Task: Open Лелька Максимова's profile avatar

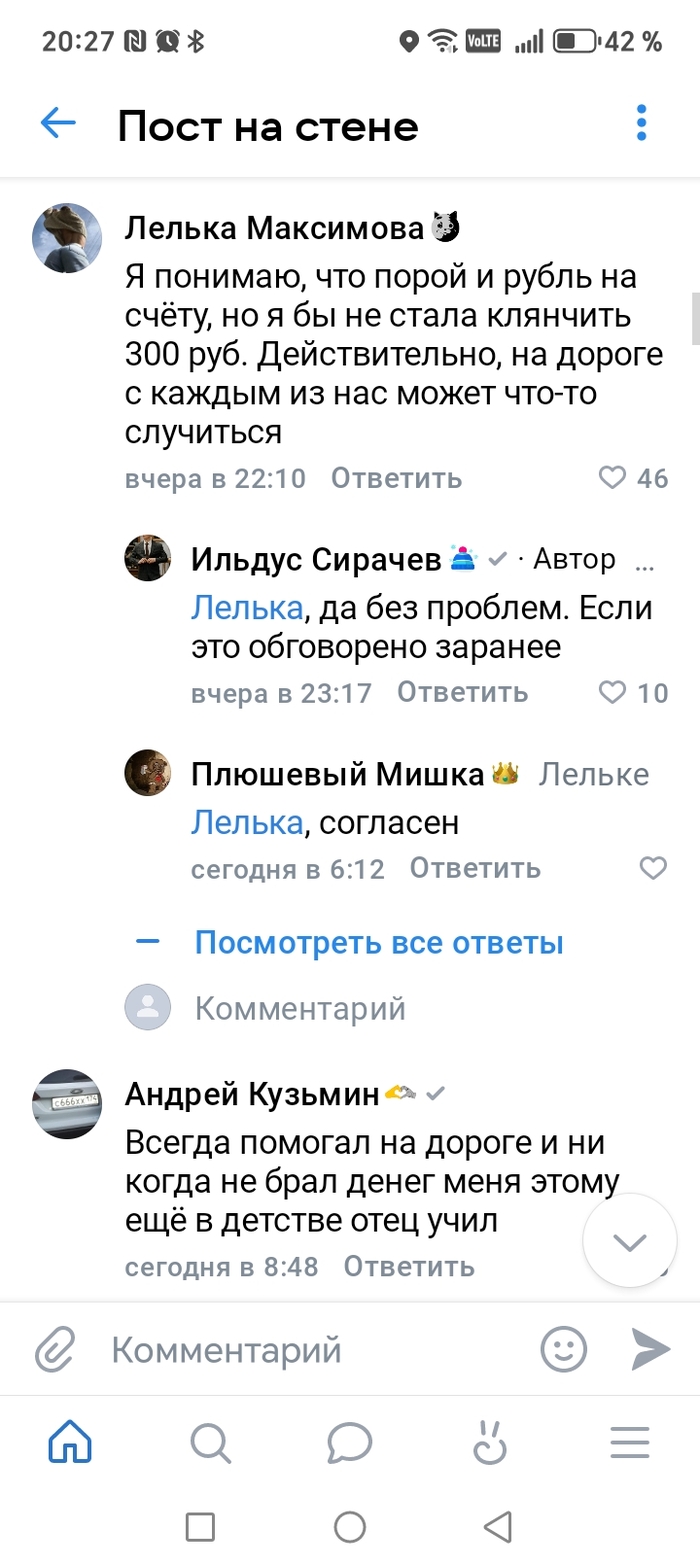Action: [68, 238]
